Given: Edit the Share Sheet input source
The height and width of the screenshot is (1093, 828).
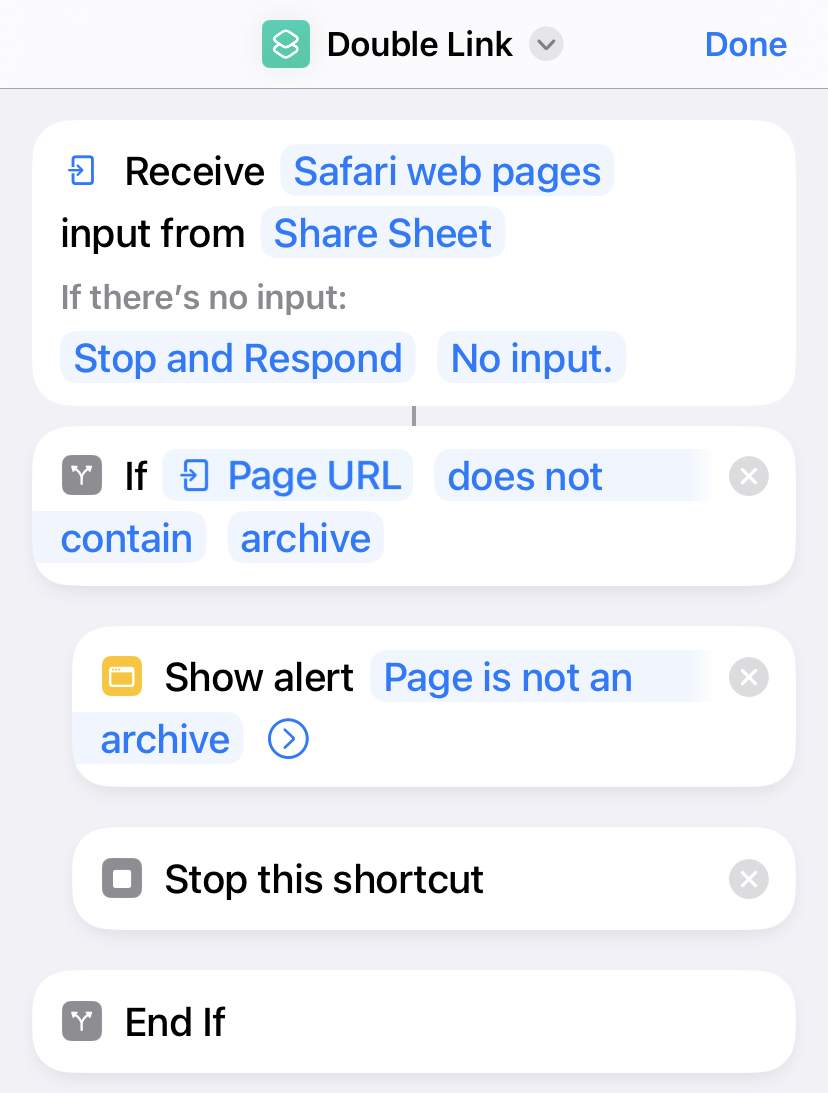Looking at the screenshot, I should [x=383, y=234].
